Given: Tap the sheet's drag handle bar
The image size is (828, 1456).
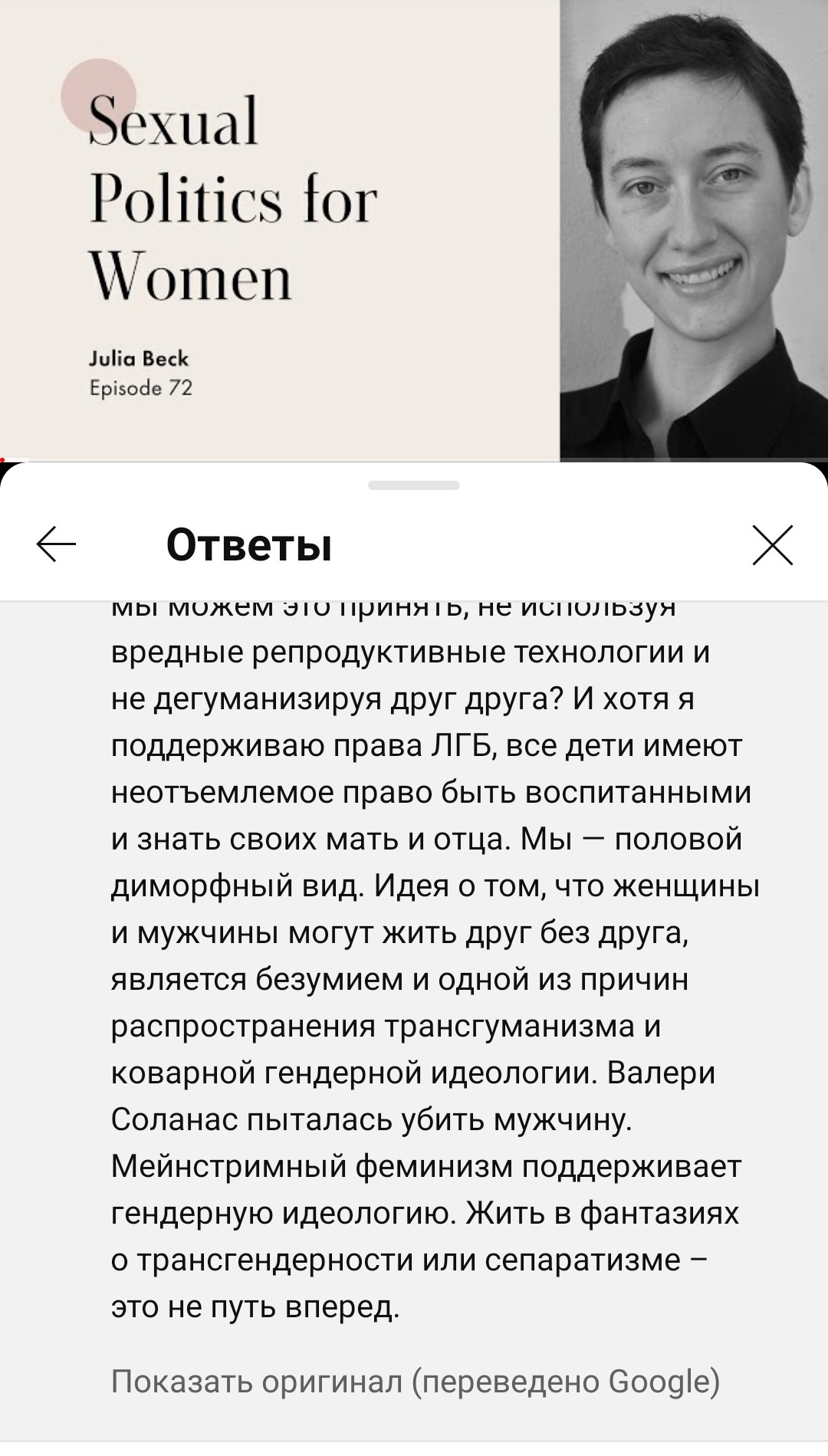Looking at the screenshot, I should (414, 485).
